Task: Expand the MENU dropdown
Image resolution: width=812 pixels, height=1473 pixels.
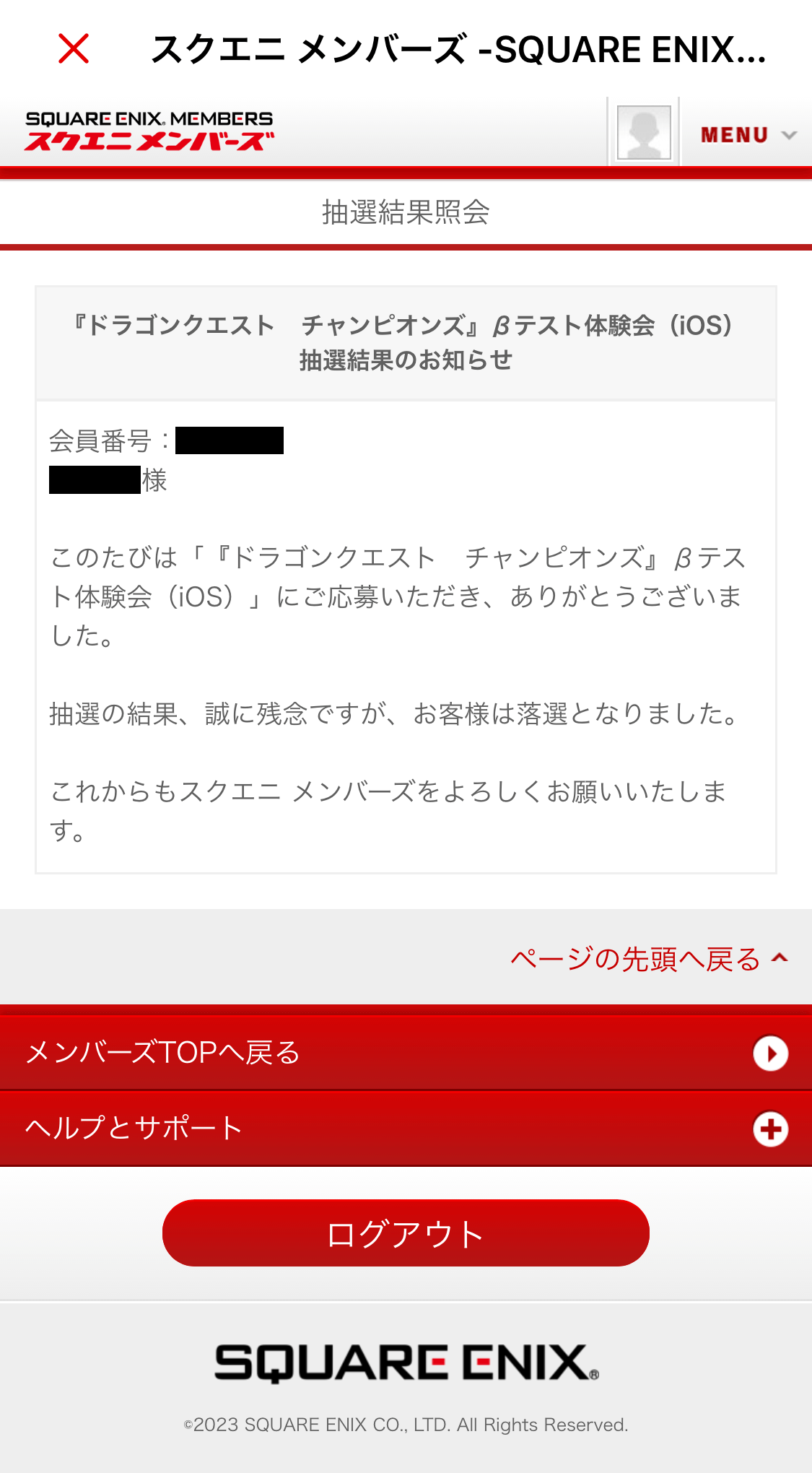Action: (747, 135)
